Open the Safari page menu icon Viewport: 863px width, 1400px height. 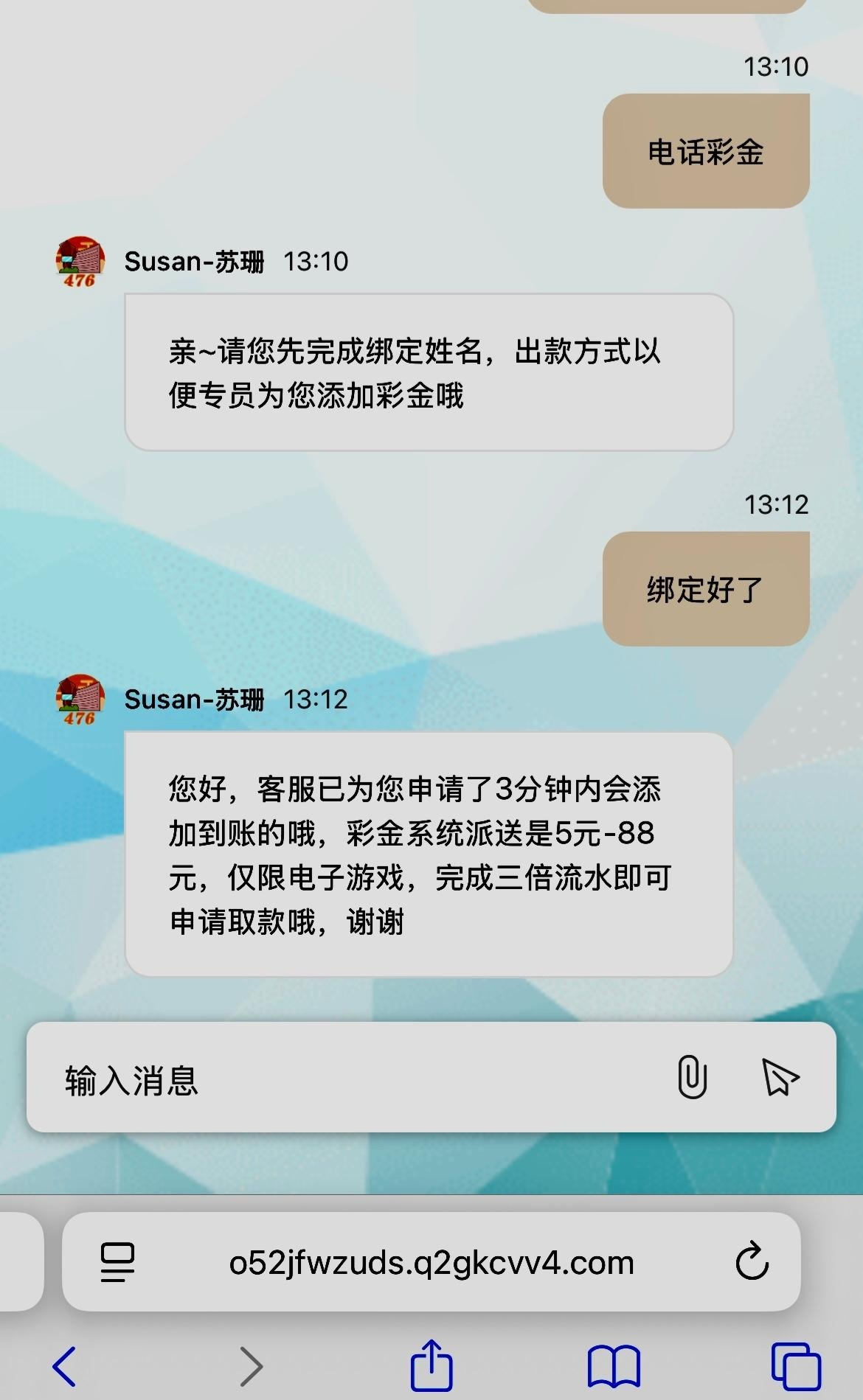point(117,1262)
